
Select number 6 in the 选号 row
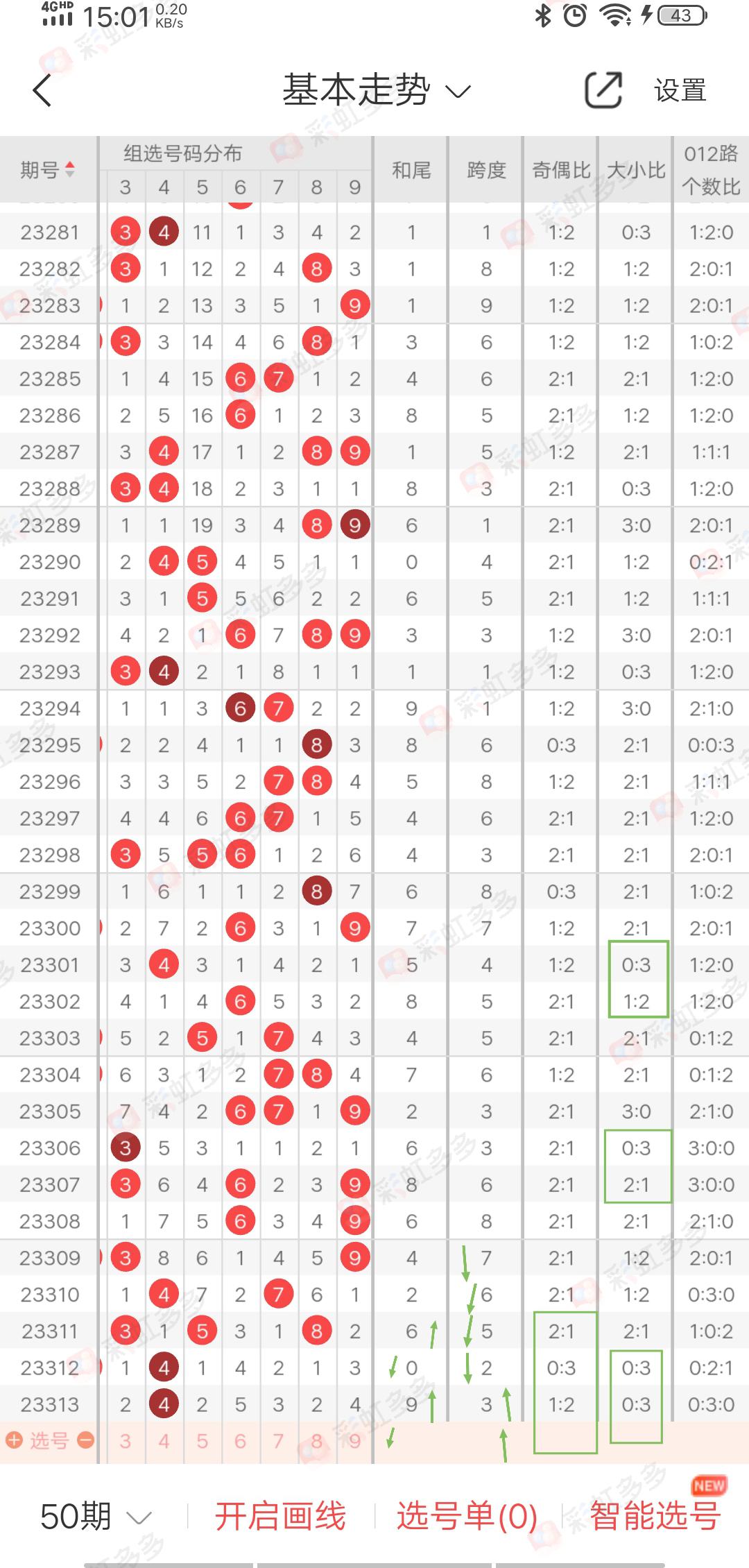(x=240, y=1441)
